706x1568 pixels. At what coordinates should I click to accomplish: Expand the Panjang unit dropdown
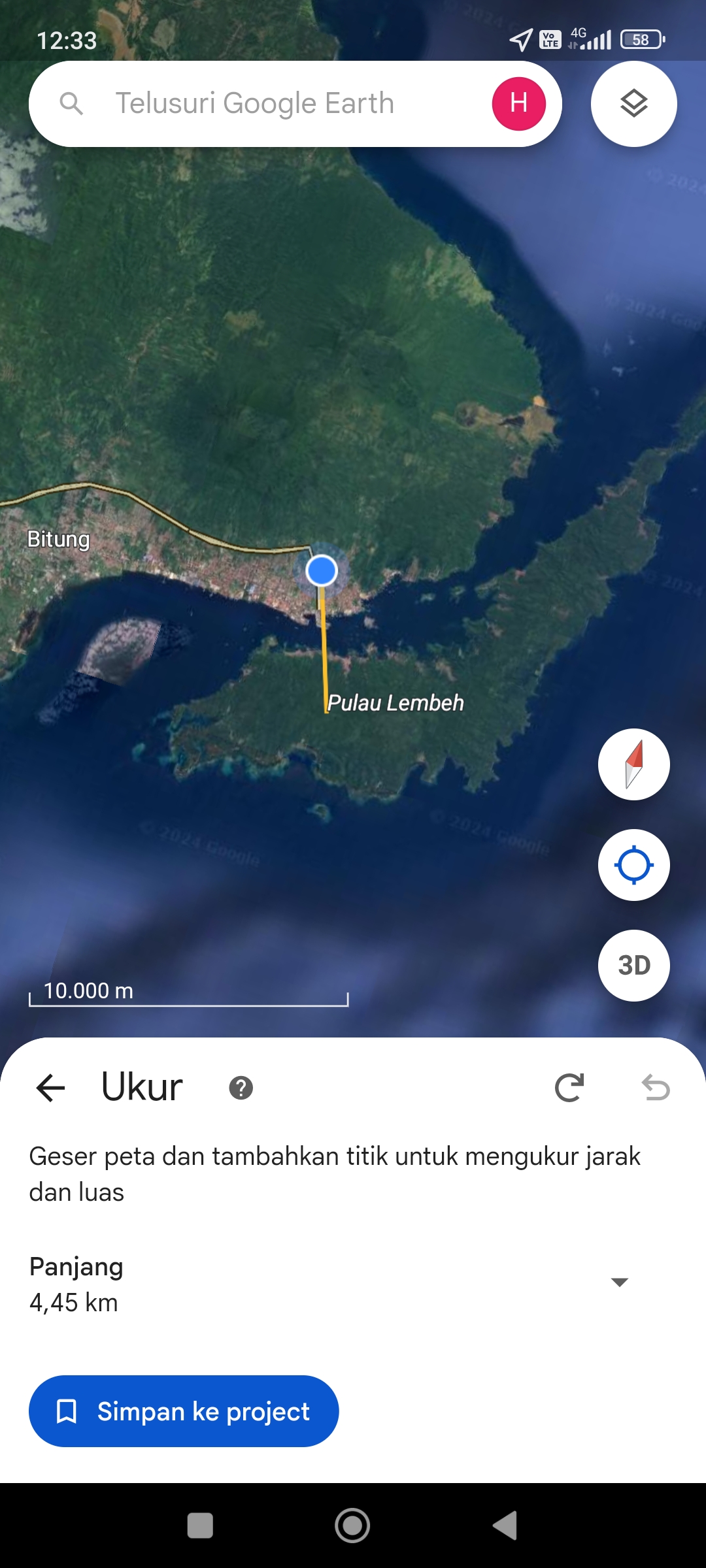coord(619,1282)
